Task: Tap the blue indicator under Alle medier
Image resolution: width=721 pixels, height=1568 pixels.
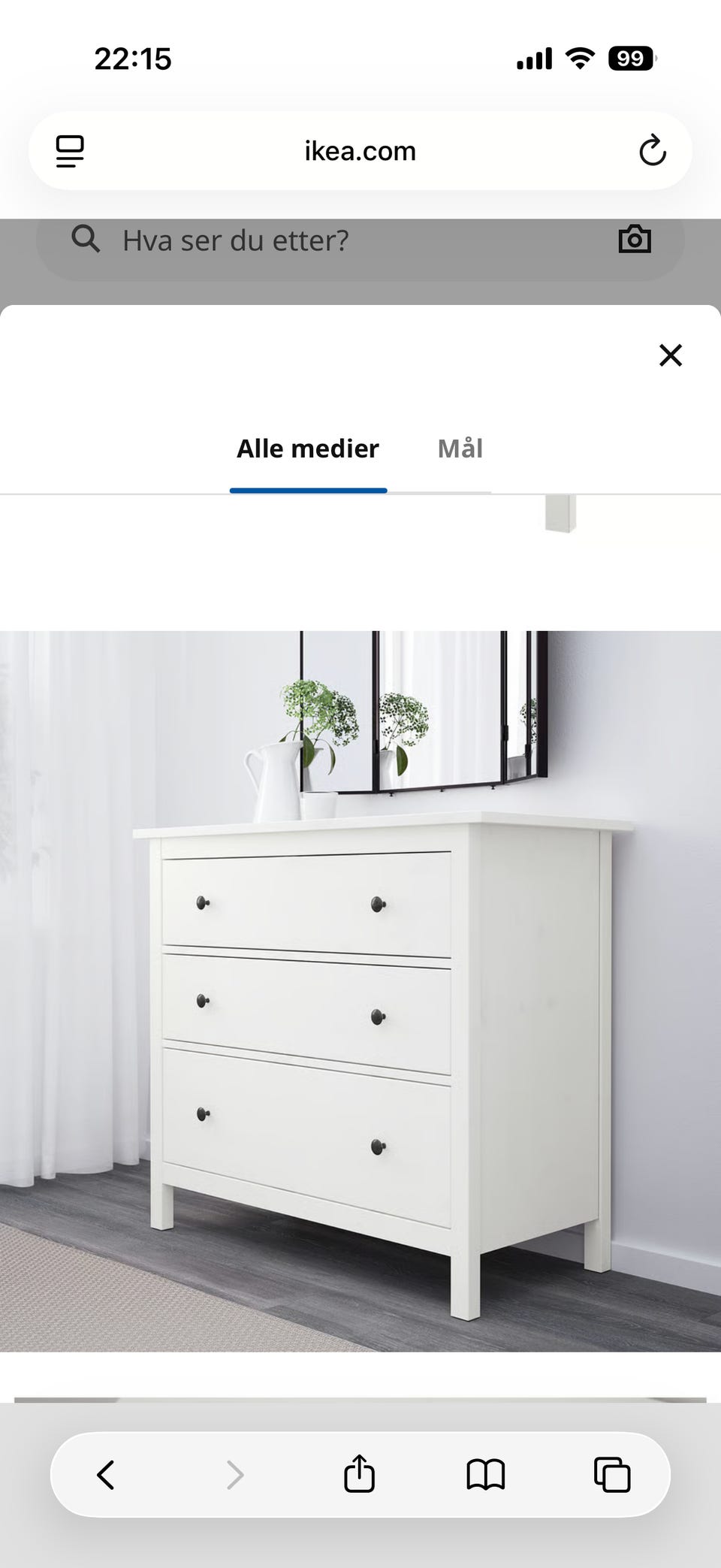Action: click(x=307, y=489)
